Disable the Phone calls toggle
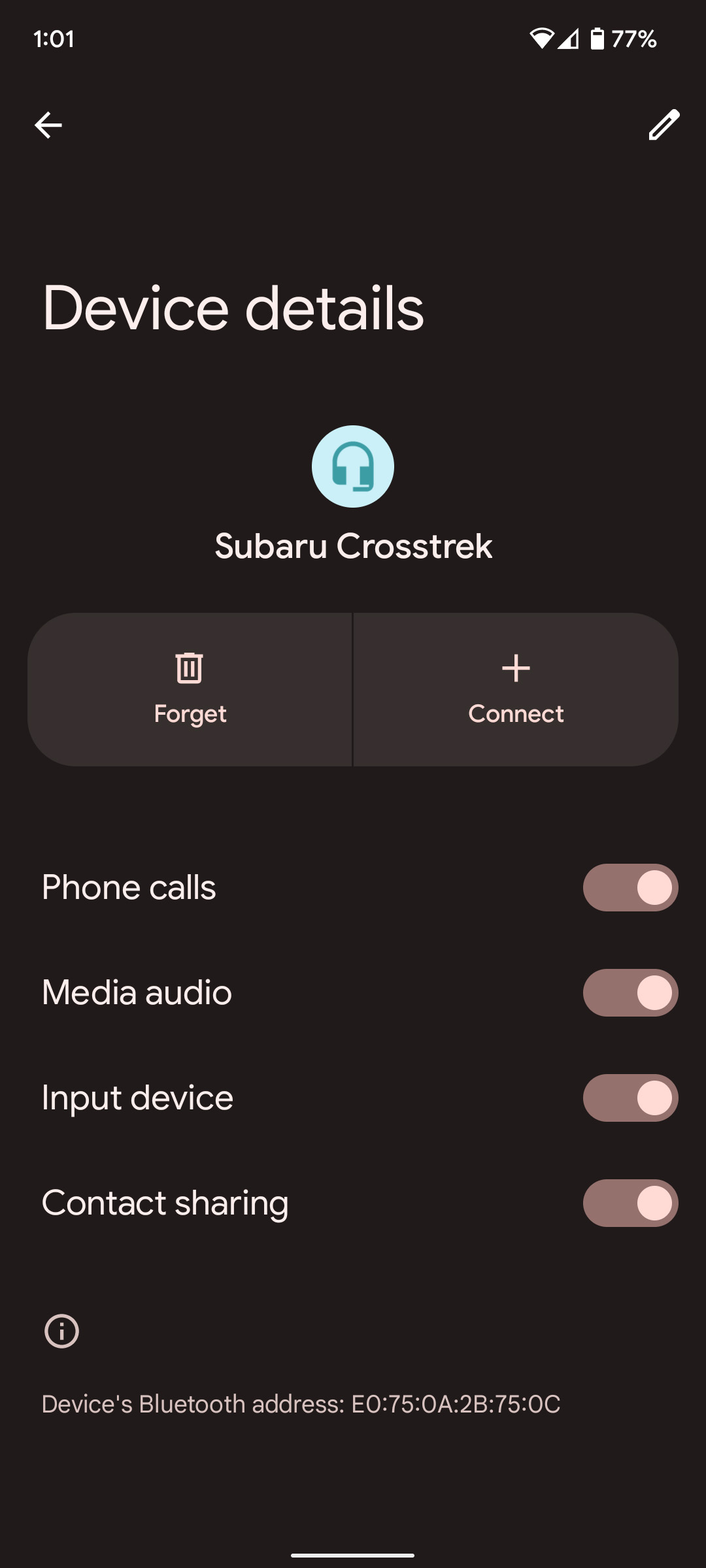Screen dimensions: 706x1568 [x=629, y=887]
